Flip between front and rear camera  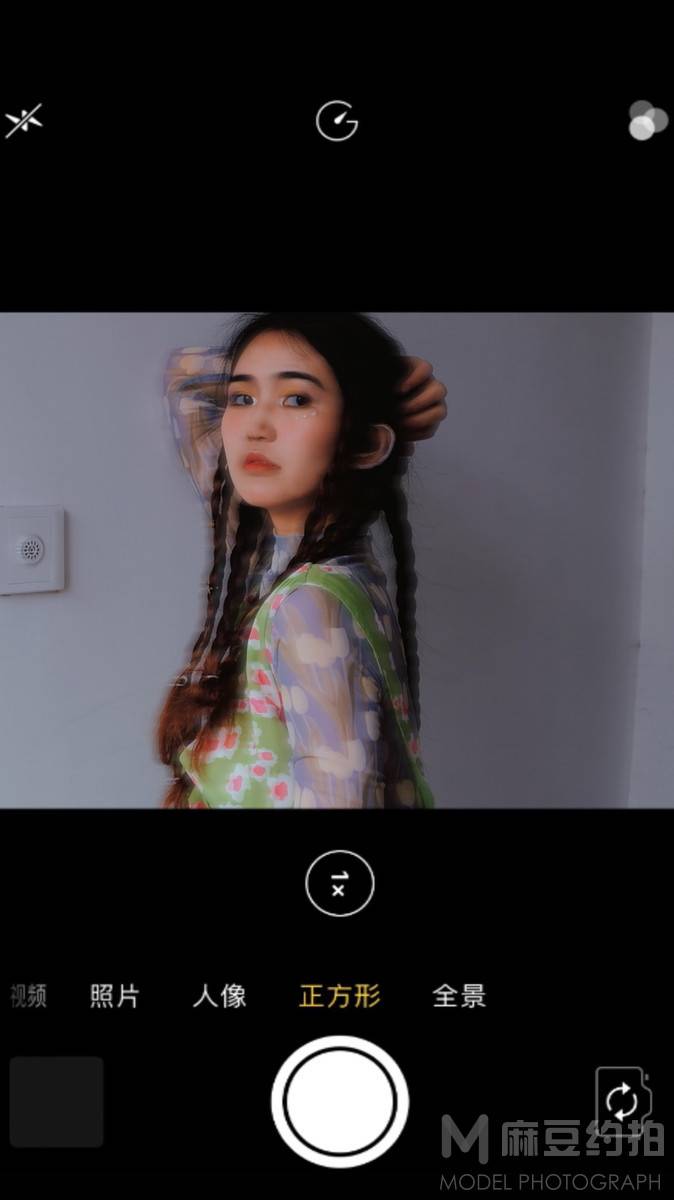click(622, 1102)
